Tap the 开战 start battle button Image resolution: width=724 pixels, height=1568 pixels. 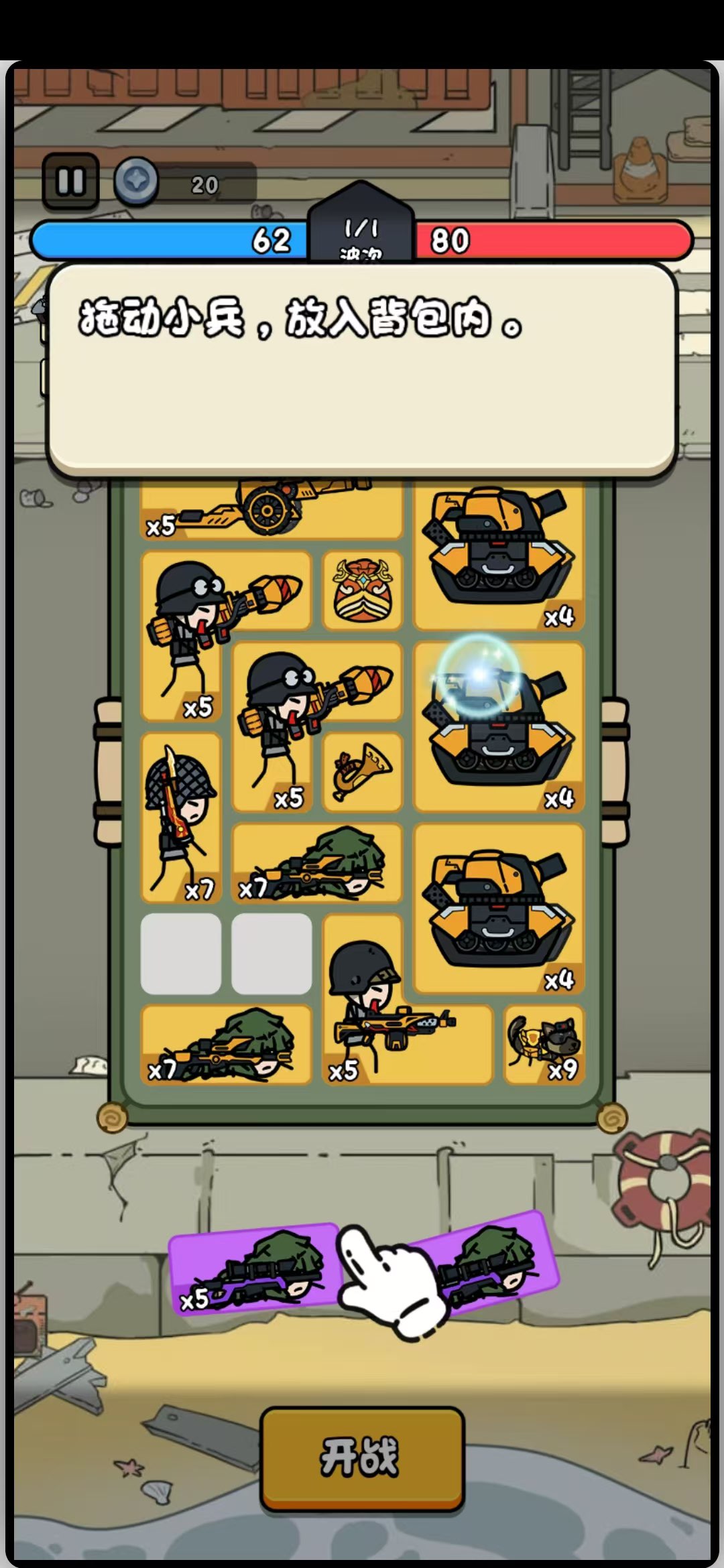(x=362, y=1457)
